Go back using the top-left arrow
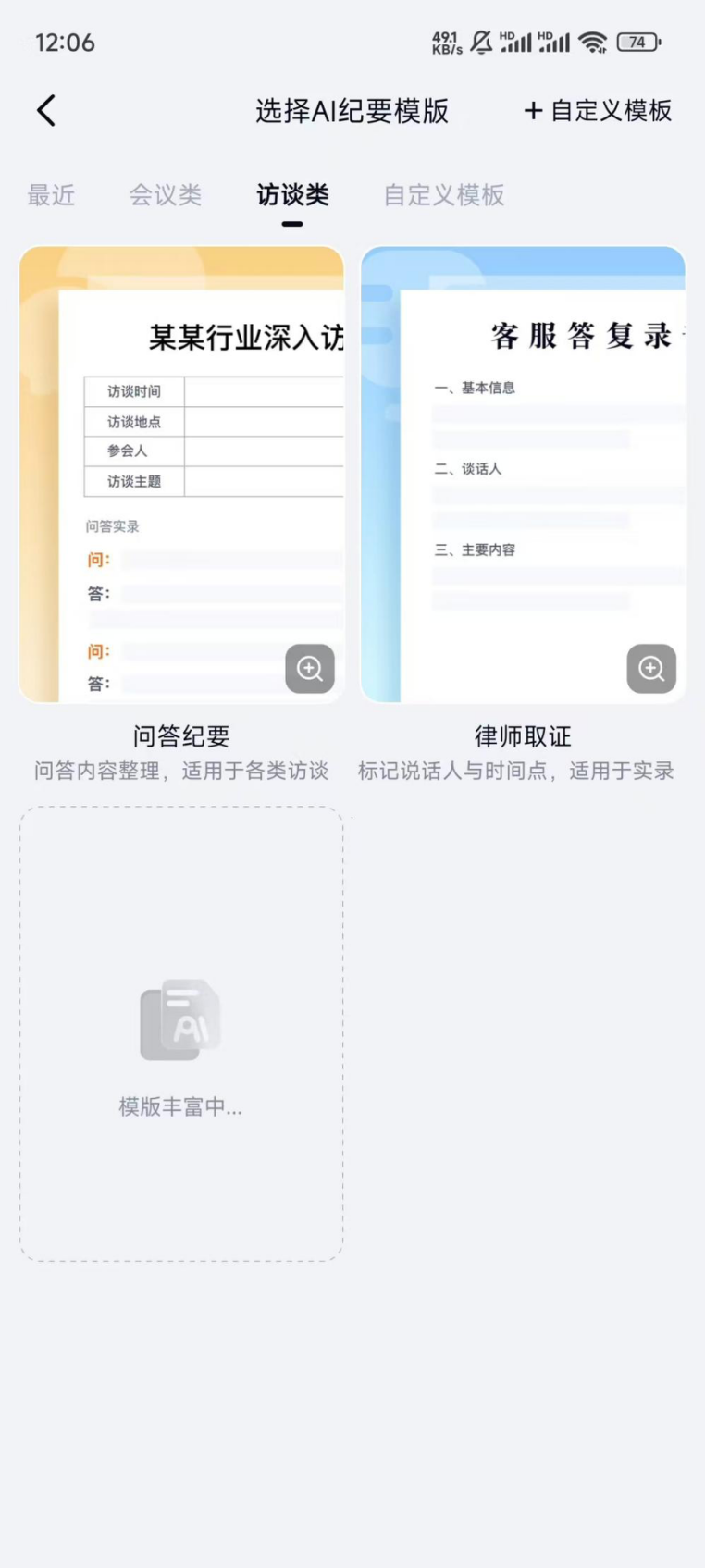 point(46,111)
